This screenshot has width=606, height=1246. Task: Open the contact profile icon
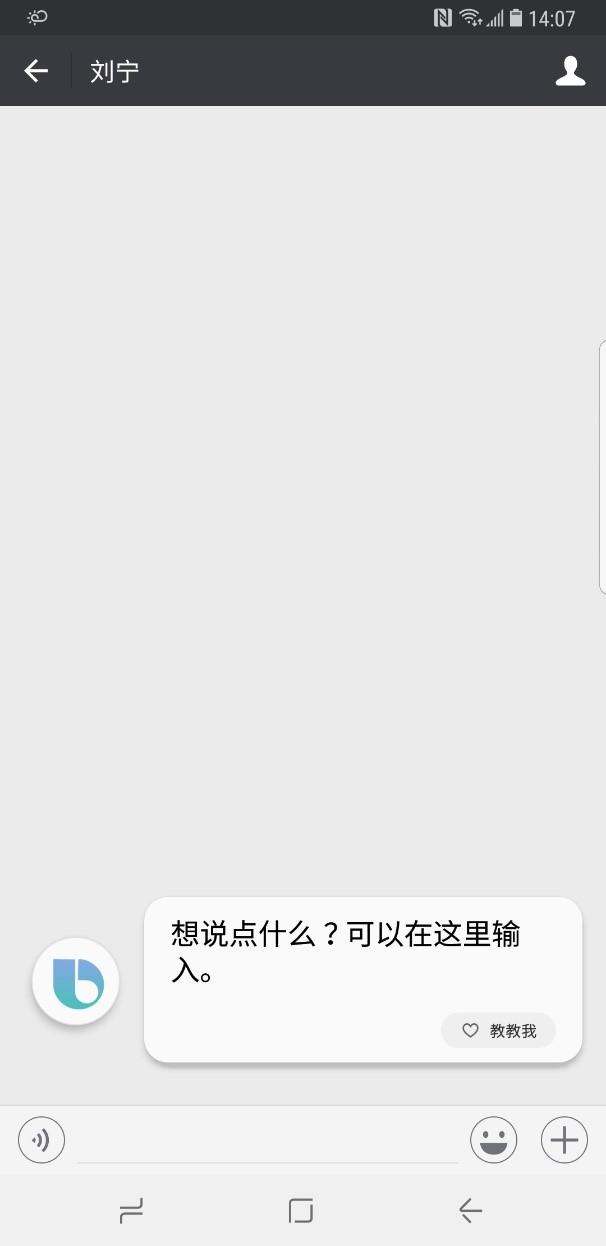570,71
